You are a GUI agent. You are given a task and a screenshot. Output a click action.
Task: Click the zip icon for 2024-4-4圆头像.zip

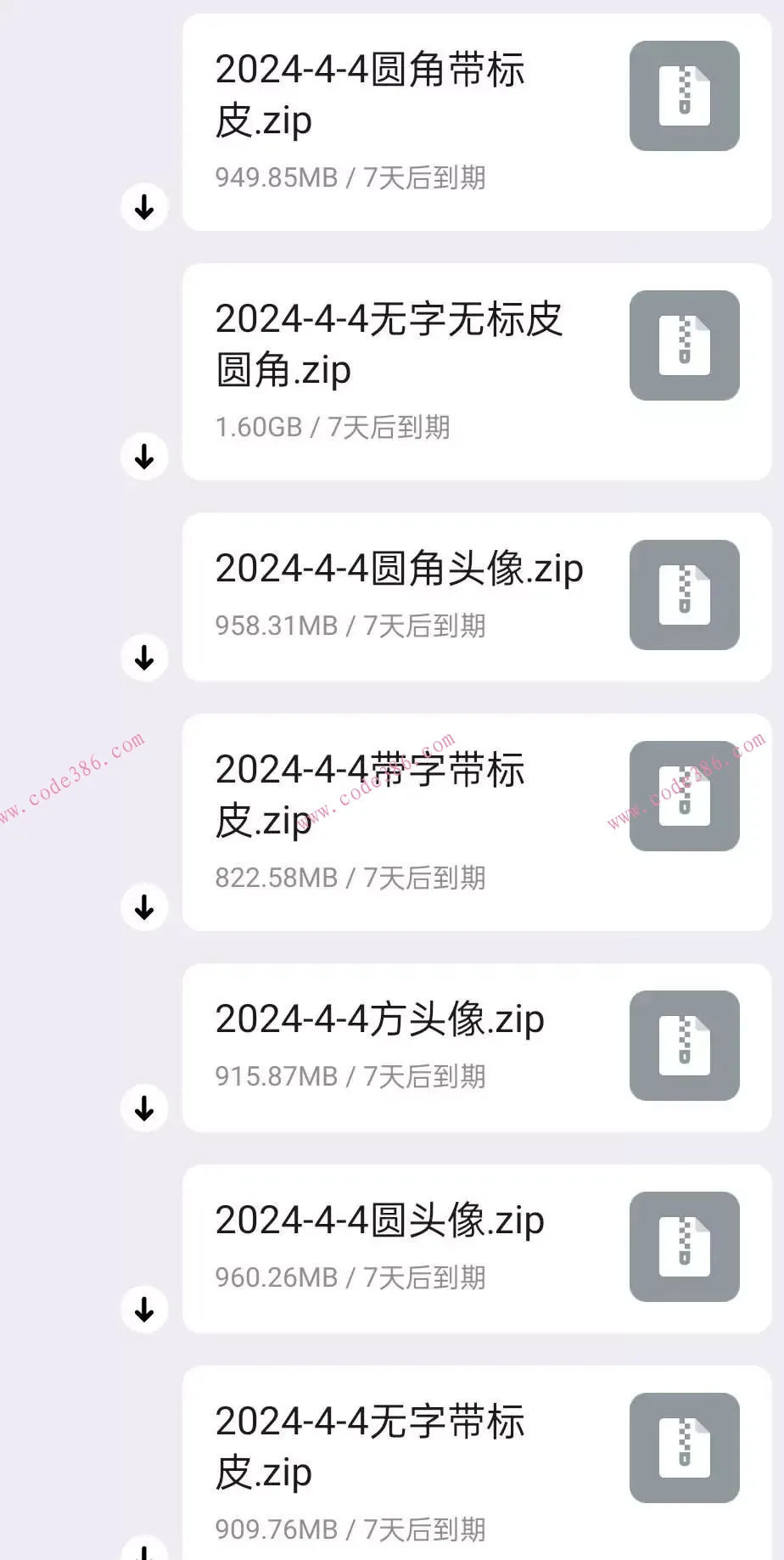(684, 1247)
